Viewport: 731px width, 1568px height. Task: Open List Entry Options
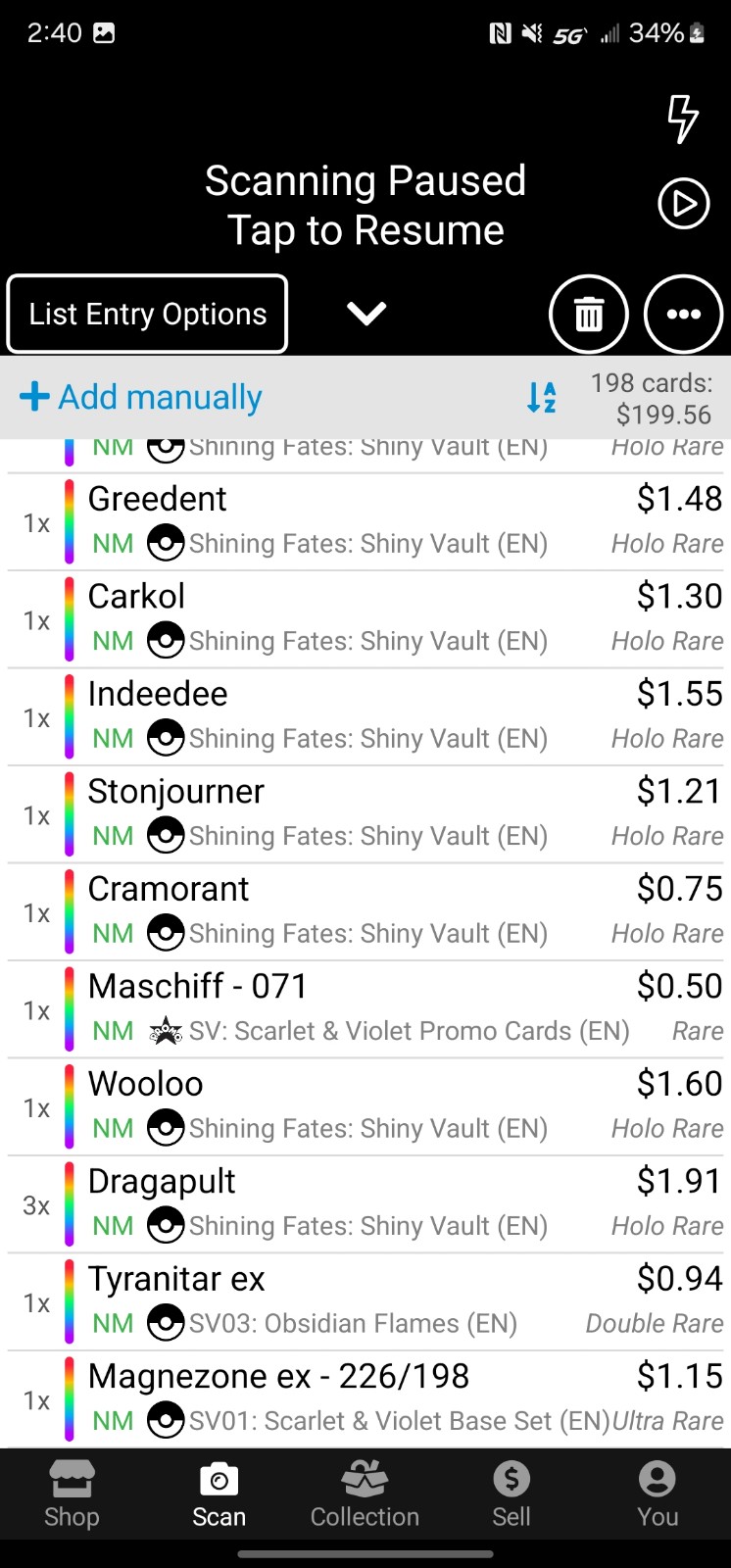(147, 314)
